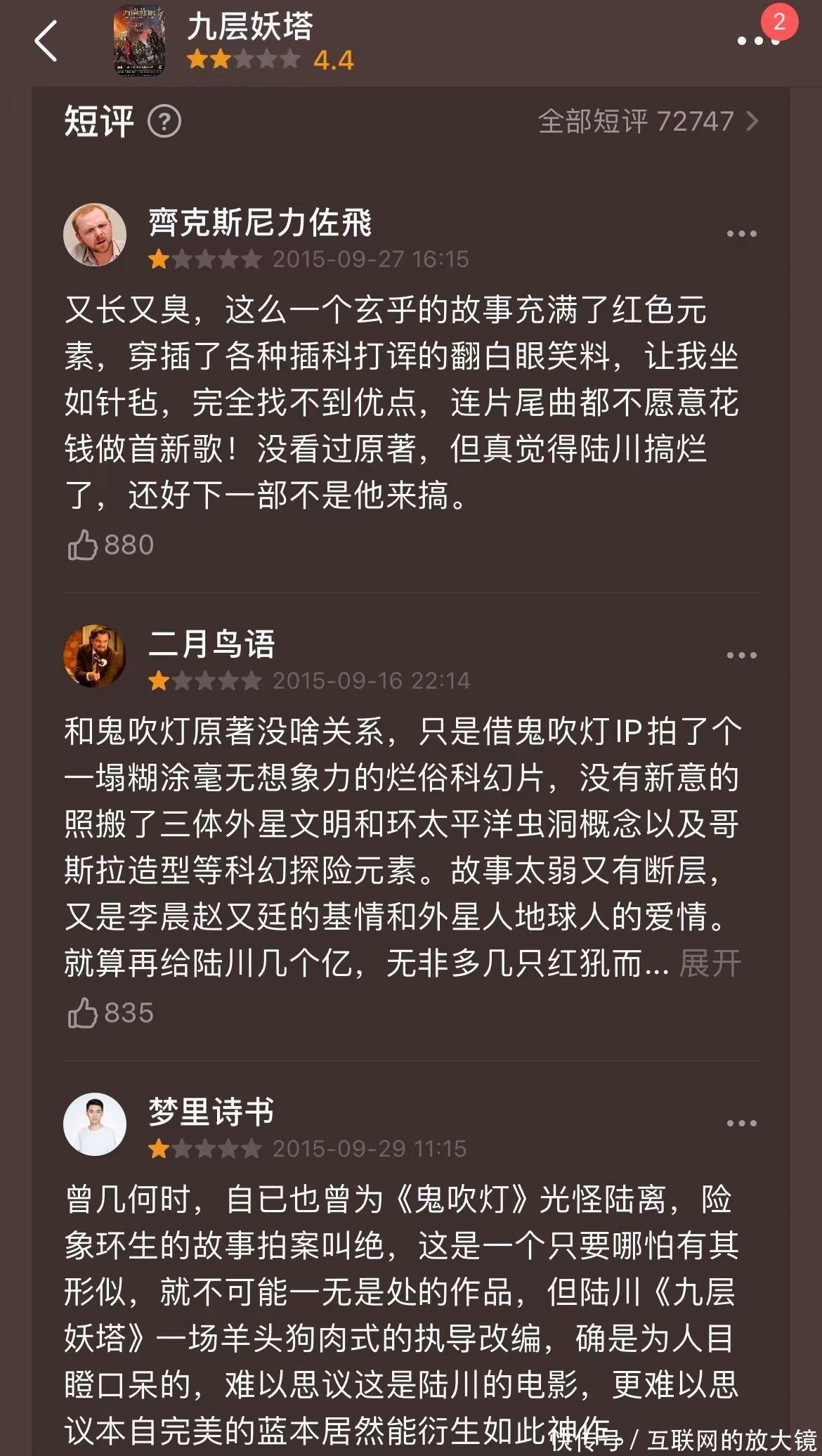Like 齊克斯尼力佐飛's review with 880 likes
Screen dimensions: 822x1456
(x=83, y=545)
